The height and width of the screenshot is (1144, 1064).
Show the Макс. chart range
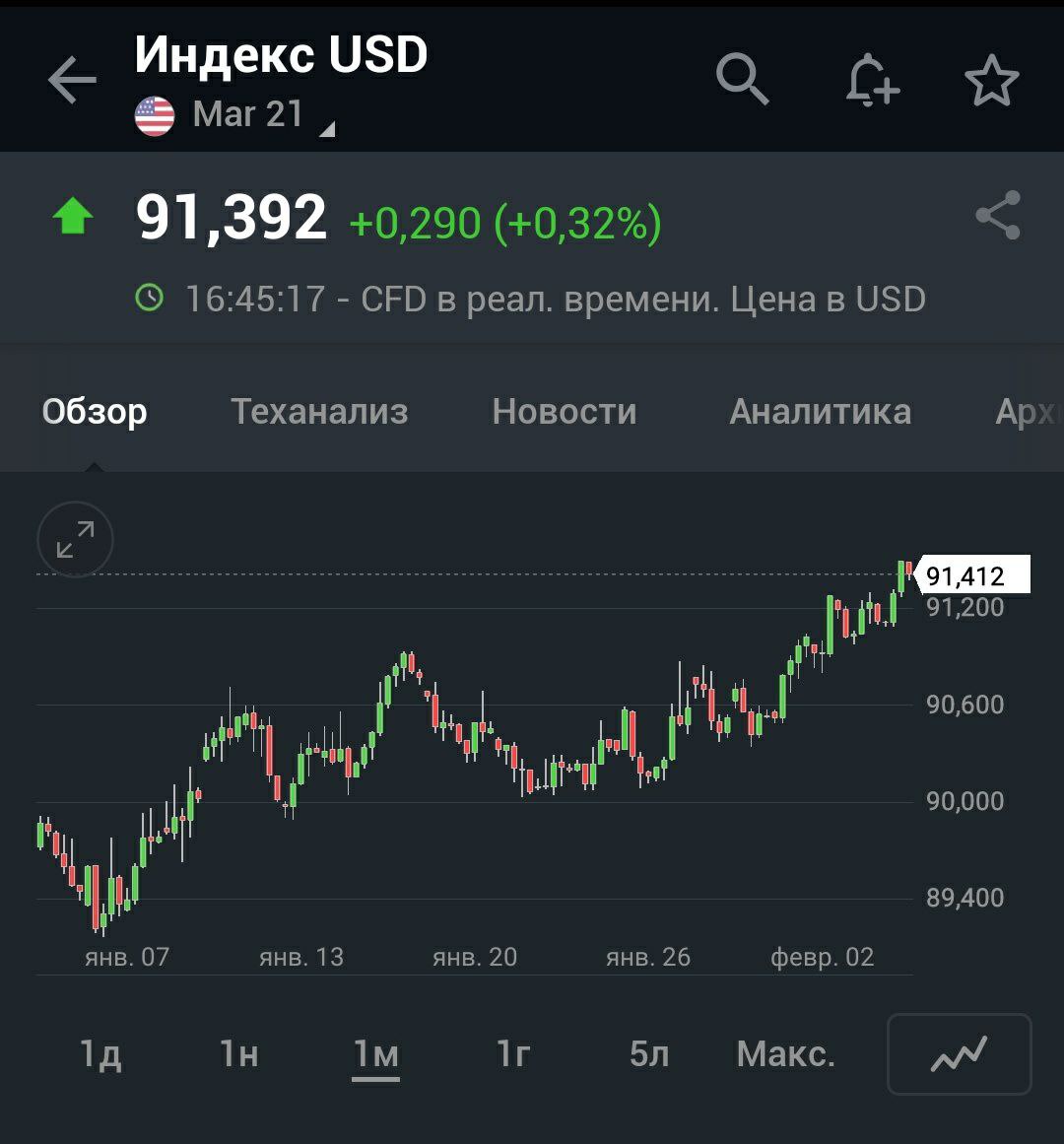pos(785,1054)
